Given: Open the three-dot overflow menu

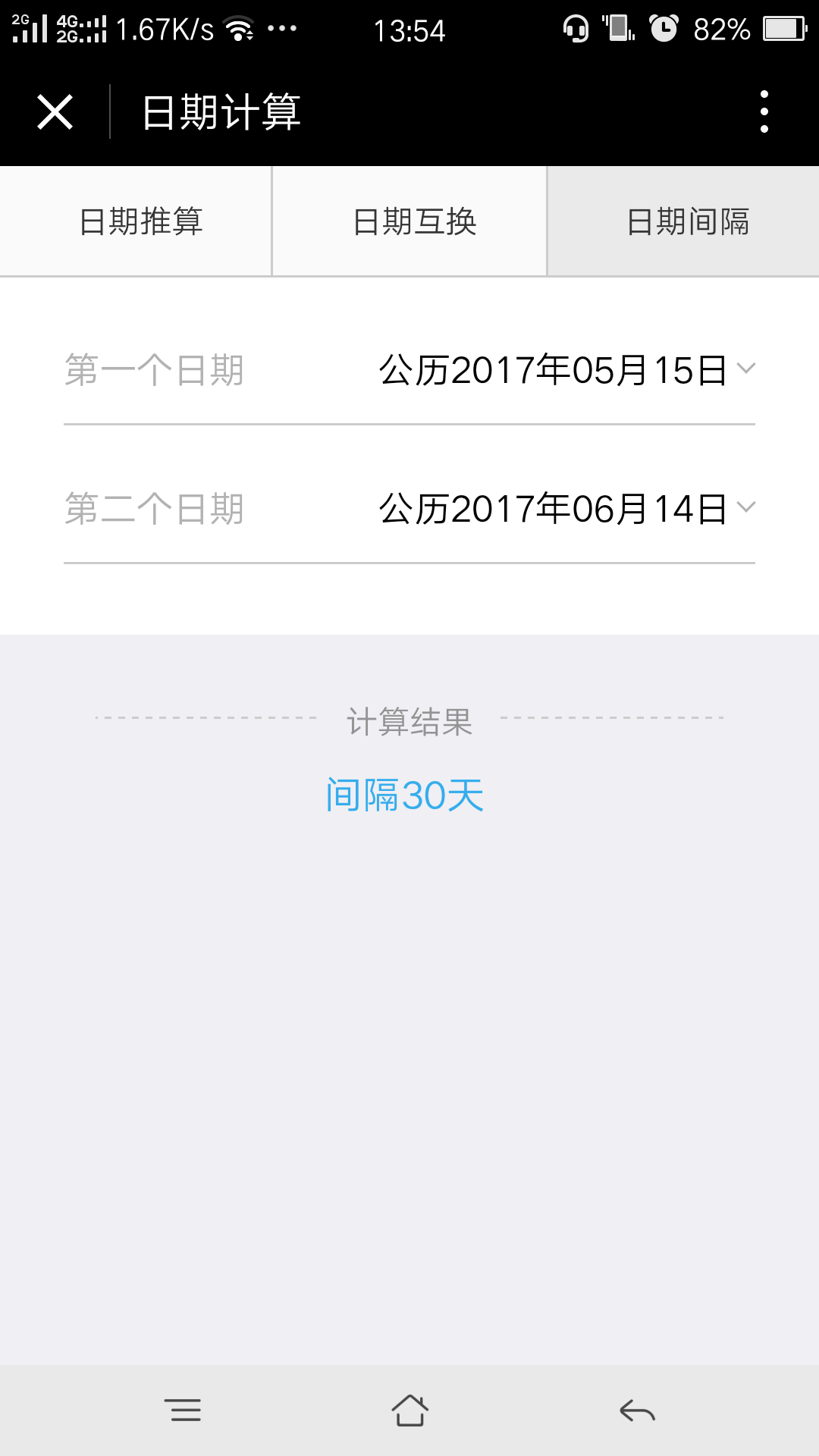Looking at the screenshot, I should pyautogui.click(x=764, y=112).
